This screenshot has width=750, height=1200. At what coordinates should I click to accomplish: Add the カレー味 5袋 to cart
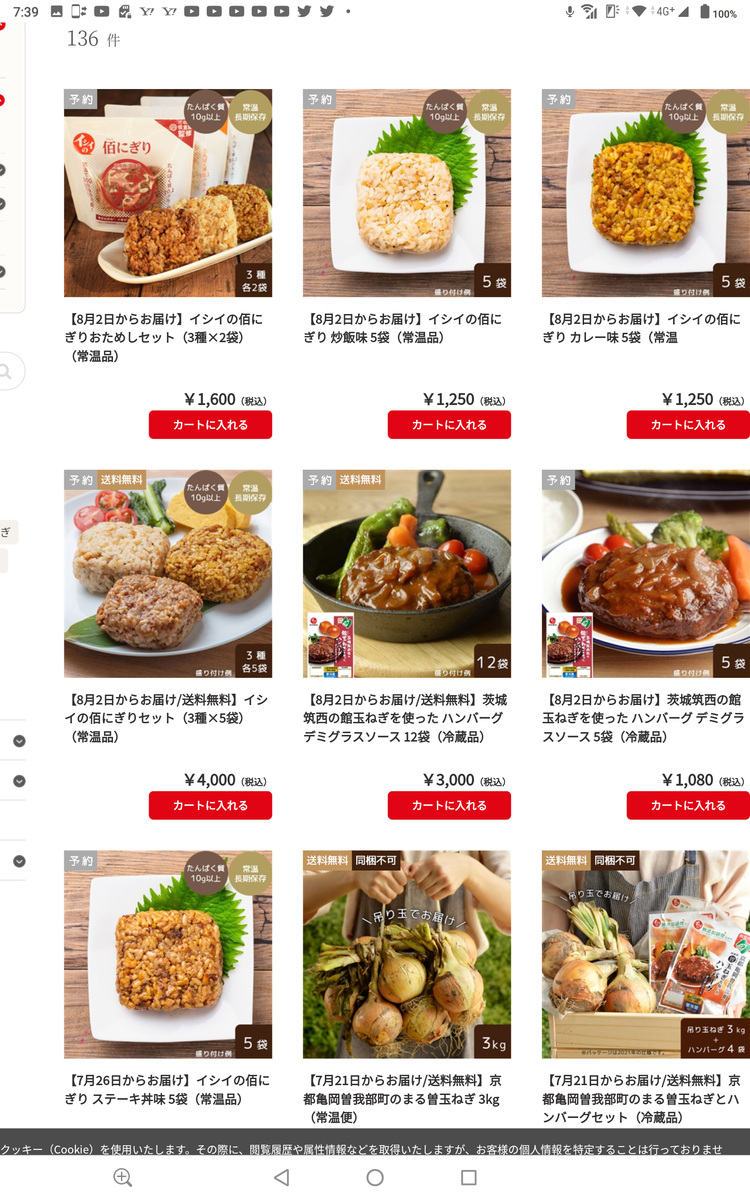point(688,424)
